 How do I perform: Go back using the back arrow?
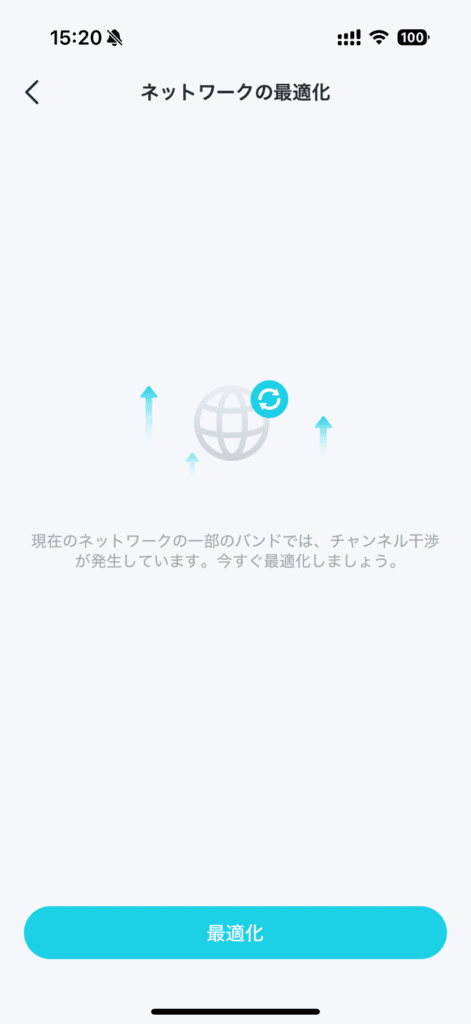32,93
